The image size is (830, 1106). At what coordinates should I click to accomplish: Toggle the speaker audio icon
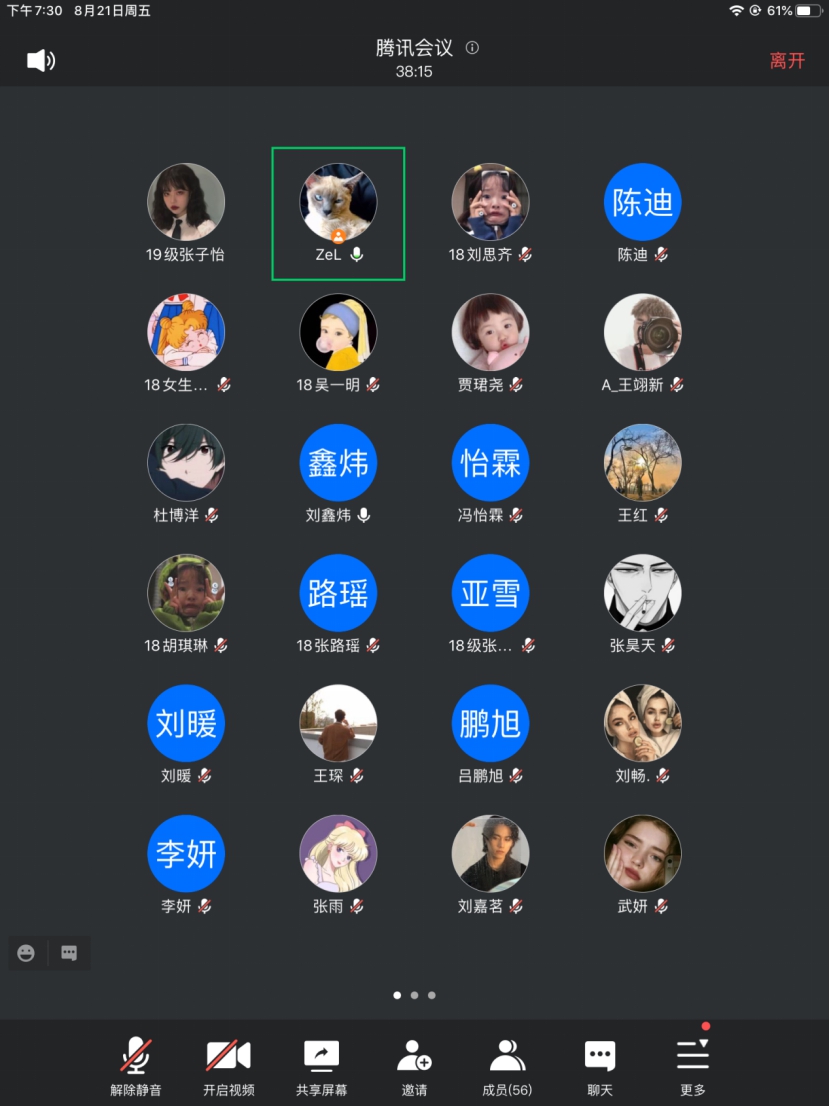click(40, 61)
